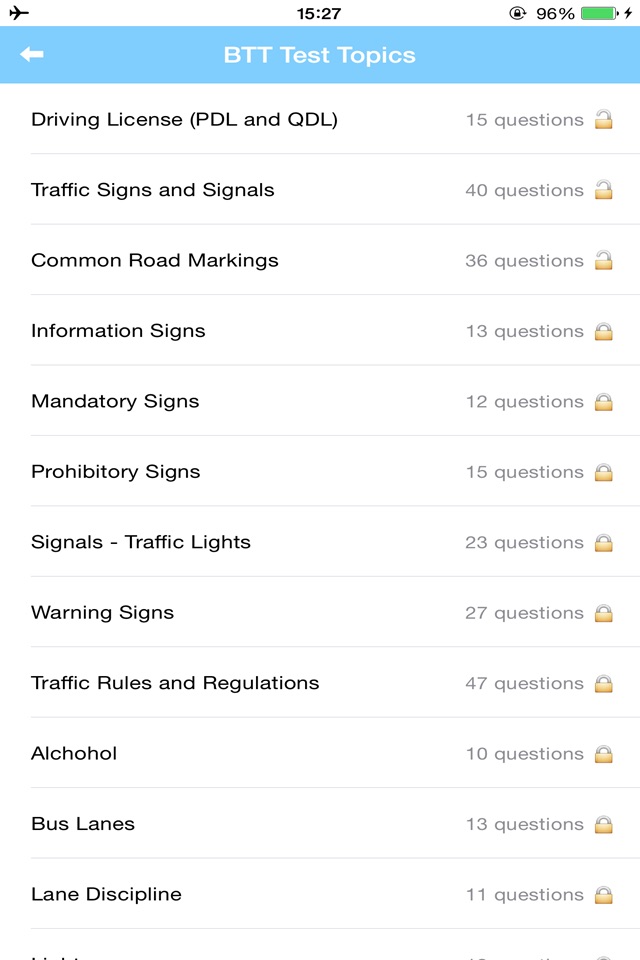Viewport: 640px width, 960px height.
Task: View Warning Signs questions
Action: pos(320,612)
